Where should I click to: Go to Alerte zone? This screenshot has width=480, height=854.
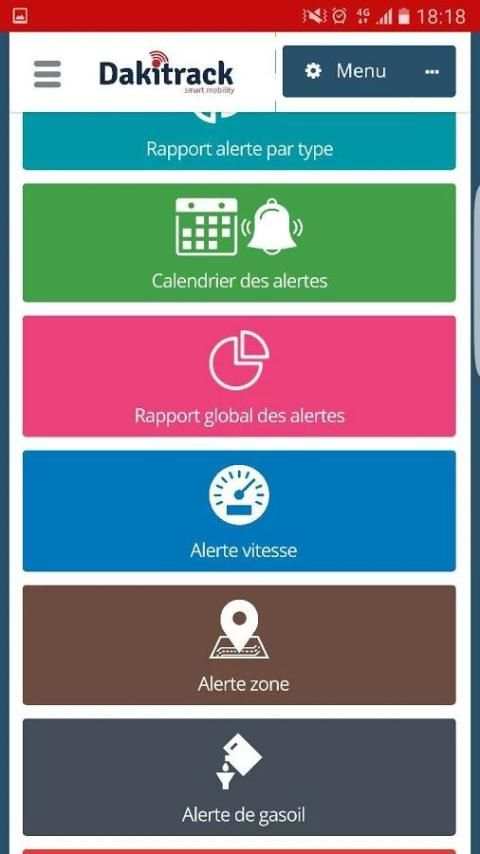tap(239, 645)
